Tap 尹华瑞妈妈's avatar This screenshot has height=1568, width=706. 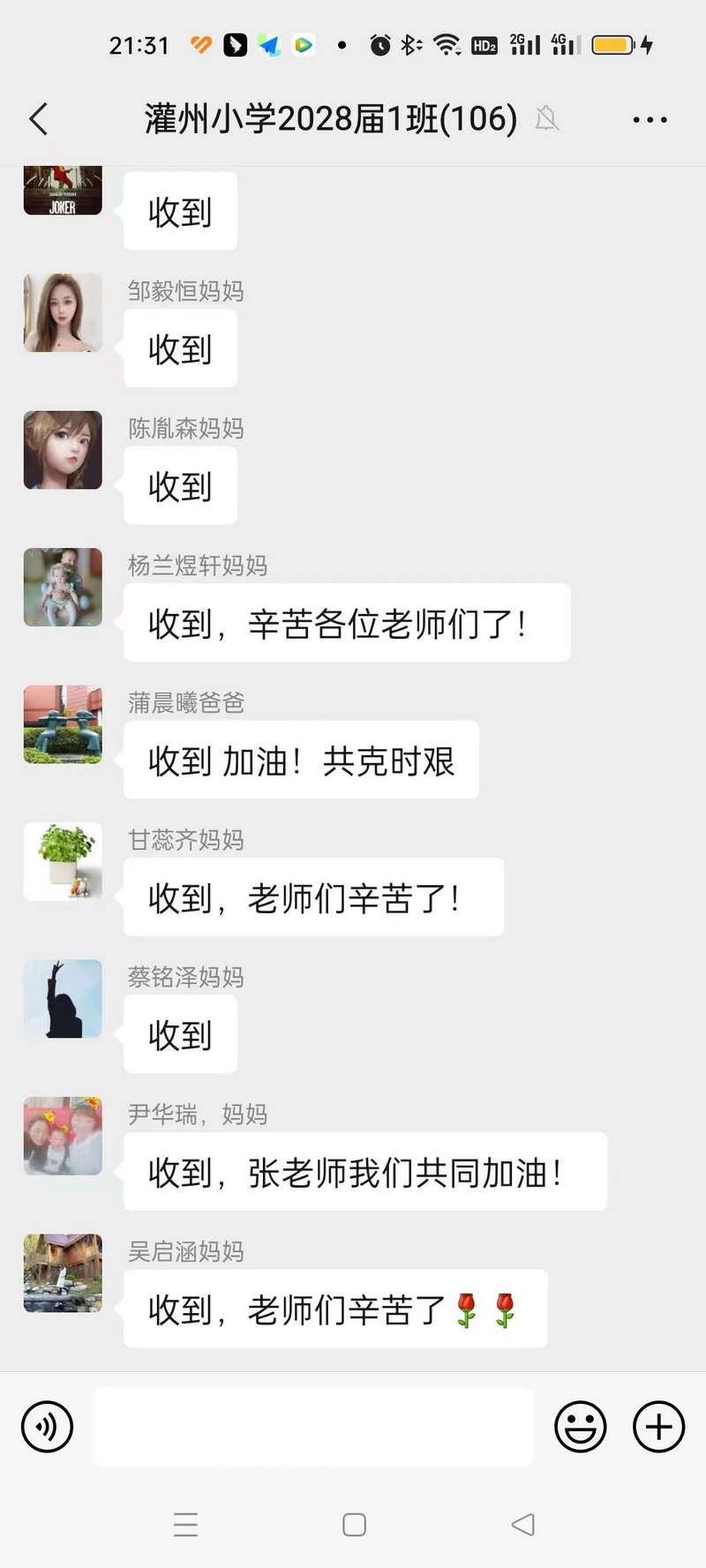63,1137
